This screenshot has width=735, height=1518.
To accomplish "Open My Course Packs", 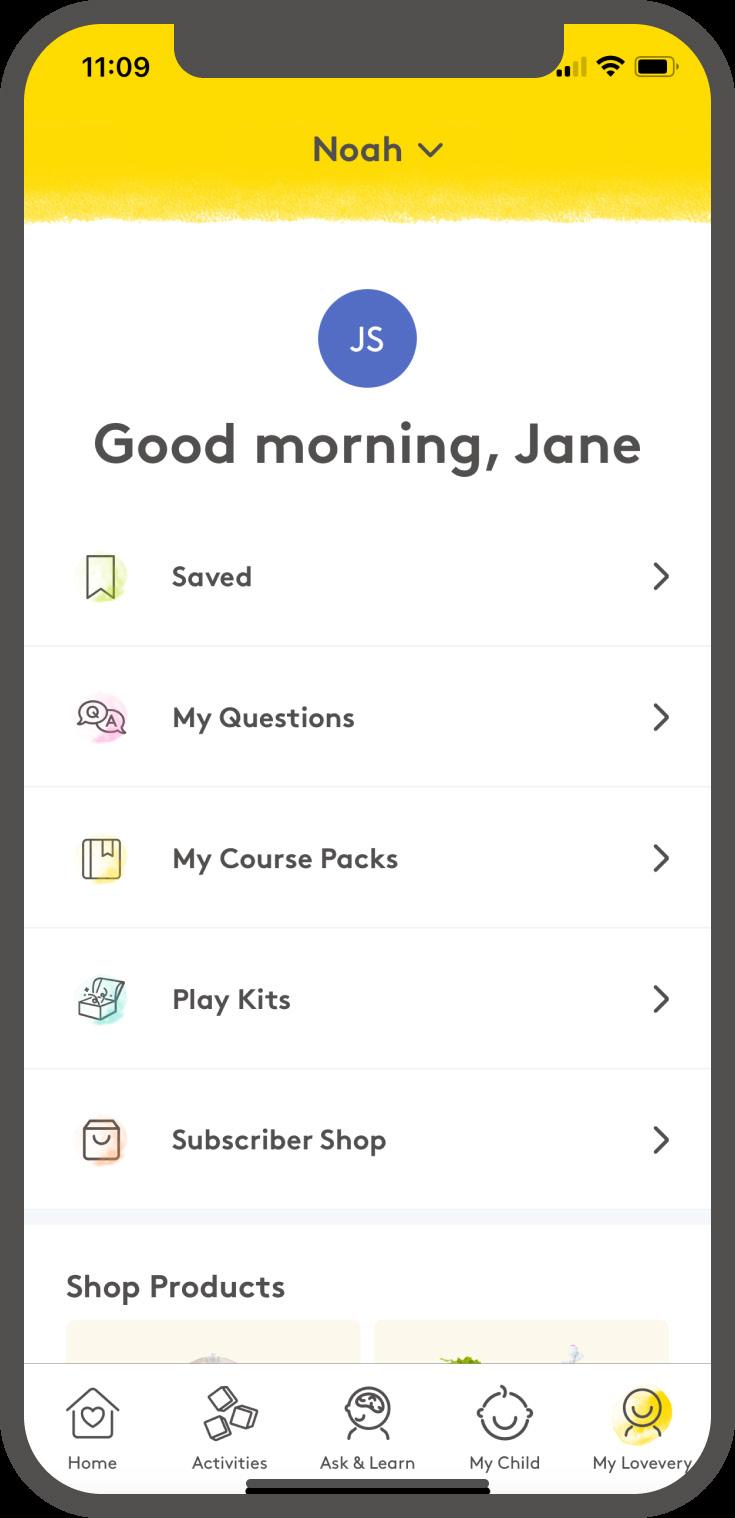I will coord(367,859).
